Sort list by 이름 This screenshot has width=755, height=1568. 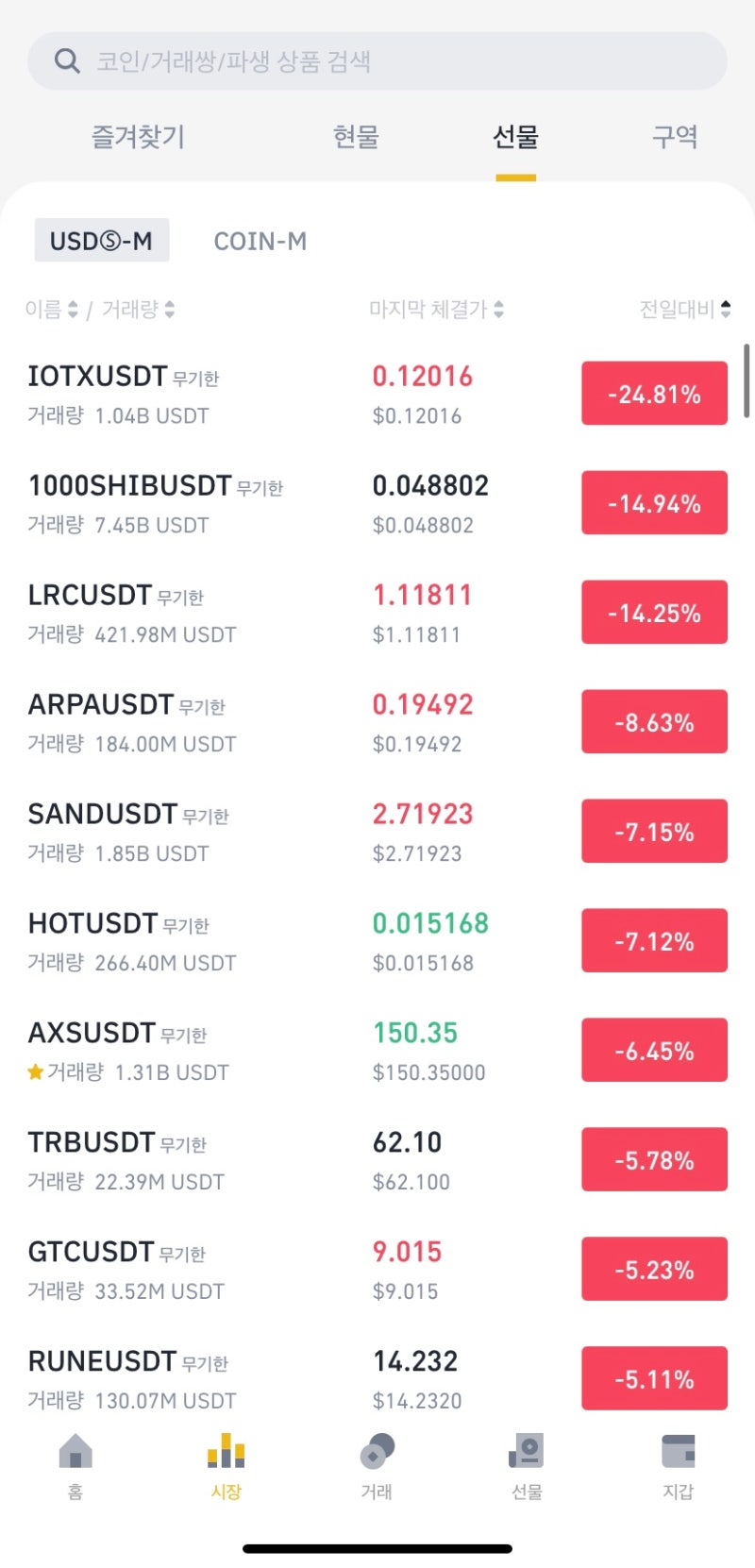tap(52, 309)
